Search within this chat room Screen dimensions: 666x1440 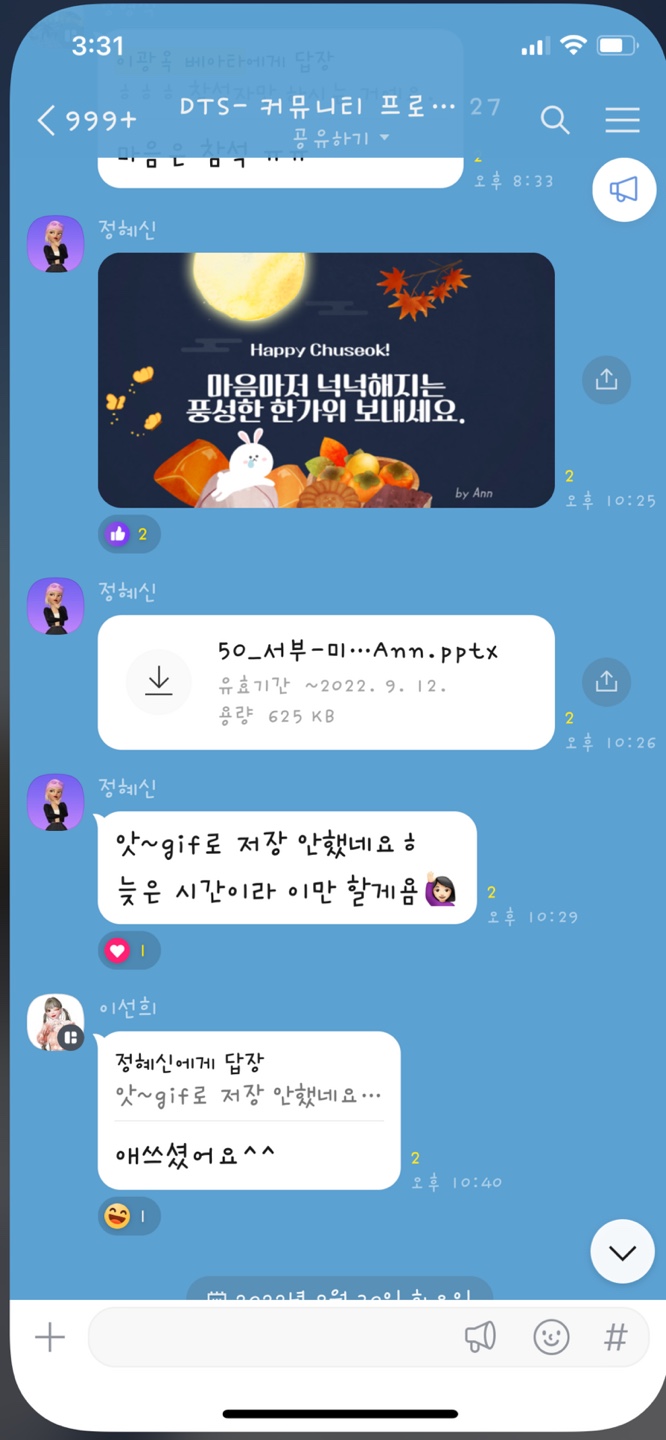tap(555, 120)
